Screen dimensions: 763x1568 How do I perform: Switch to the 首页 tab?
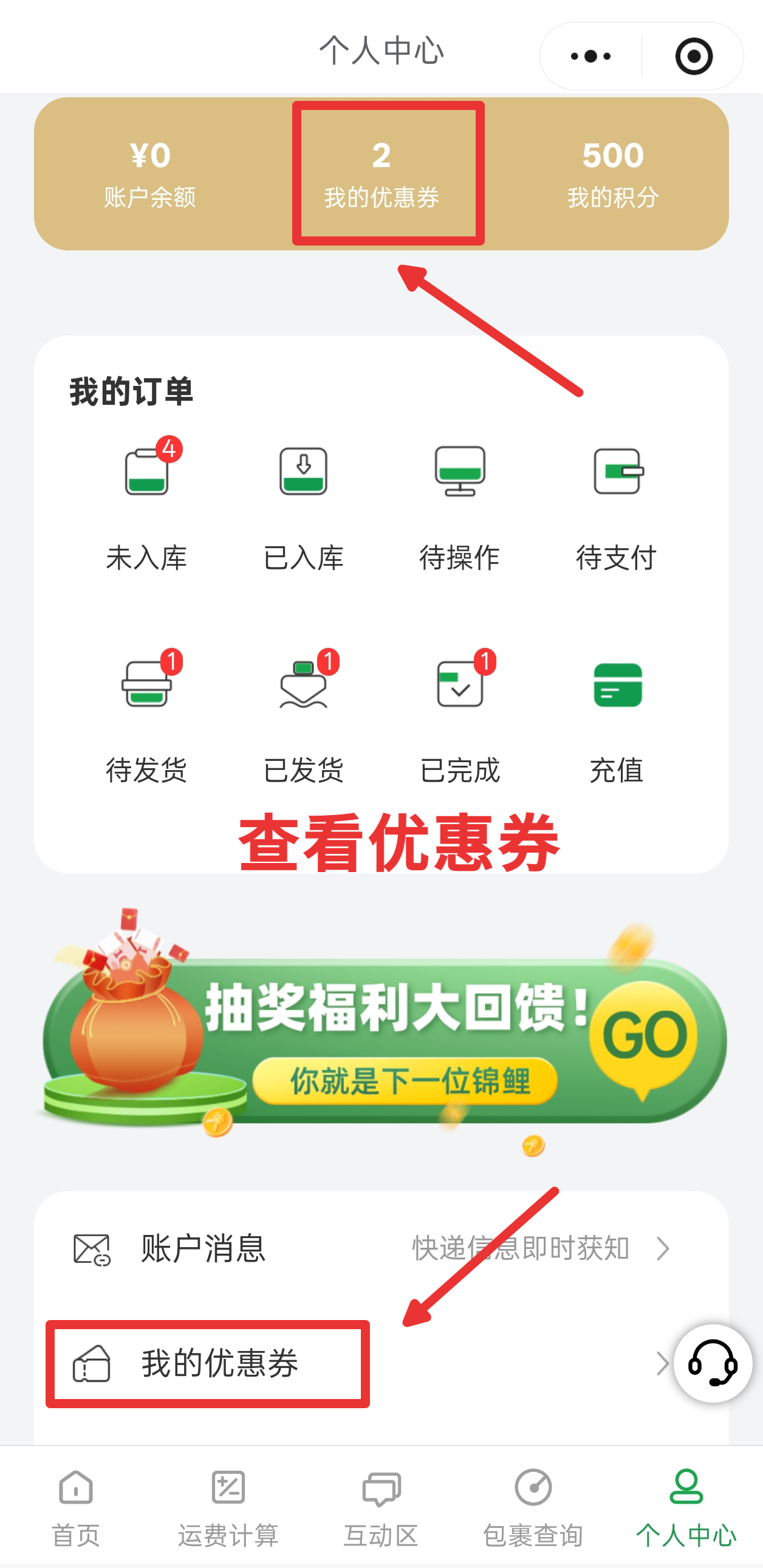pyautogui.click(x=76, y=1507)
